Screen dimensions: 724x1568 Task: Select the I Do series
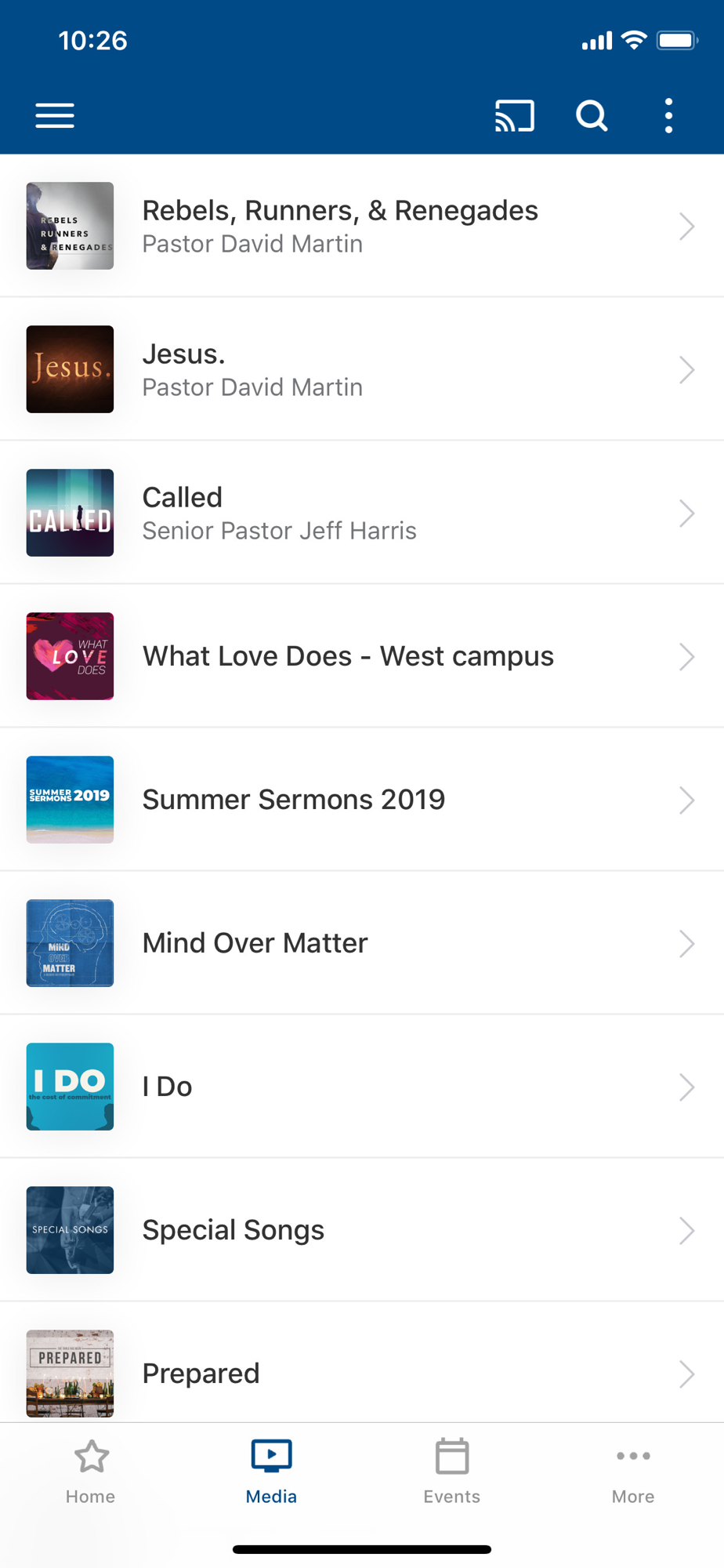[361, 1087]
